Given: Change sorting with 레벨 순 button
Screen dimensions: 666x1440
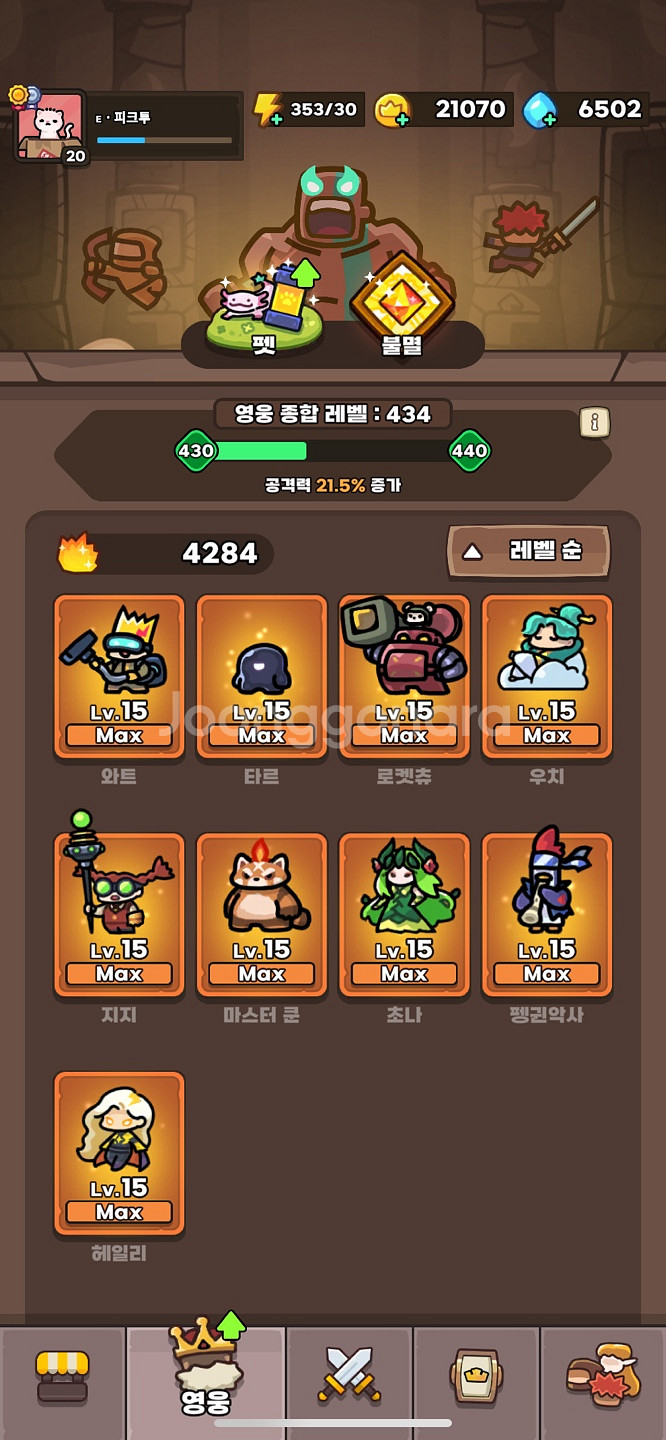Looking at the screenshot, I should (x=527, y=551).
